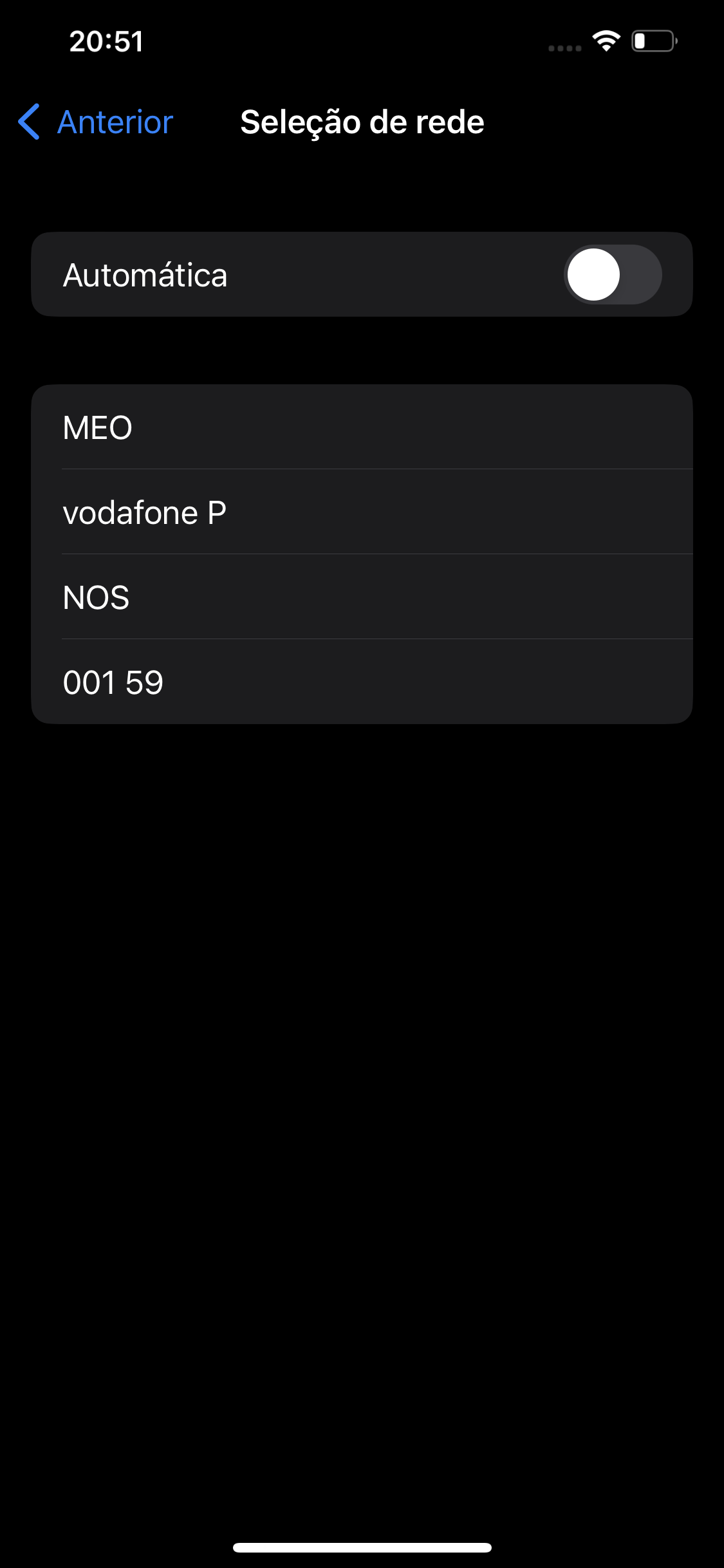Select the NOS network

(x=360, y=597)
